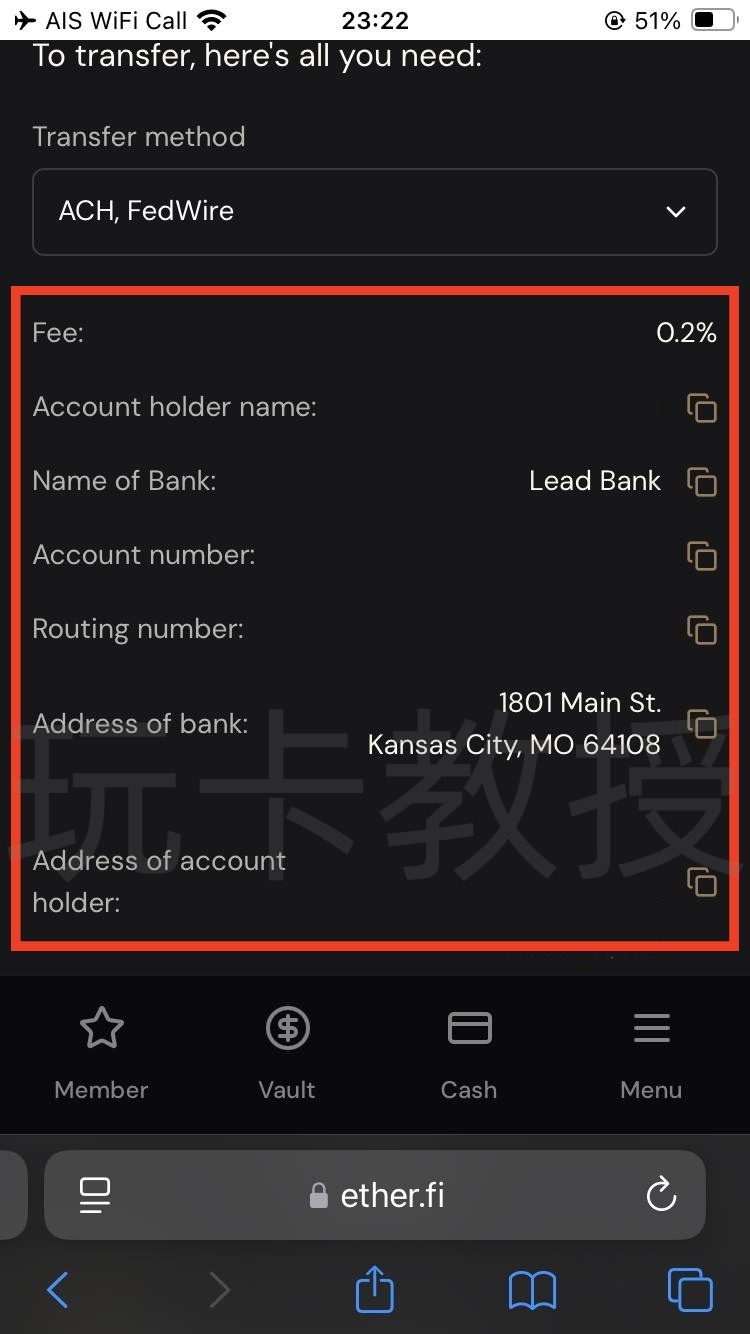
Task: Reload the ether.fi page
Action: [x=661, y=1194]
